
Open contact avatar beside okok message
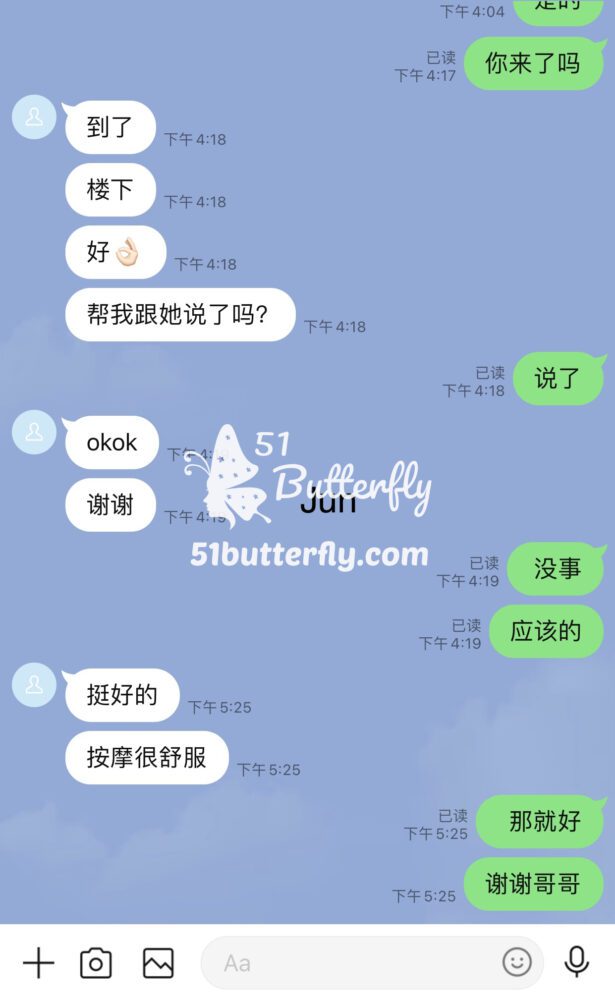(x=34, y=432)
